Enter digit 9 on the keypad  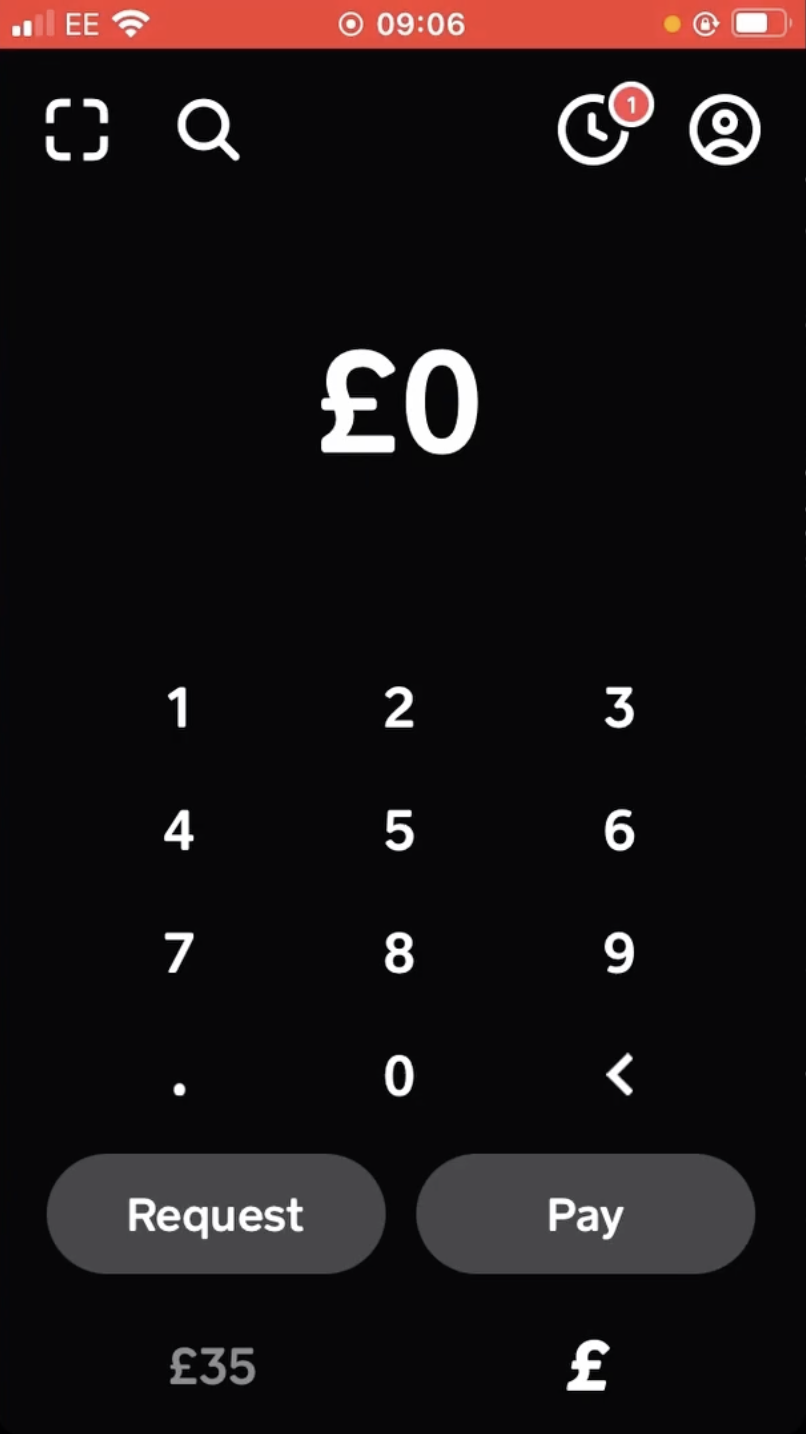[x=619, y=953]
